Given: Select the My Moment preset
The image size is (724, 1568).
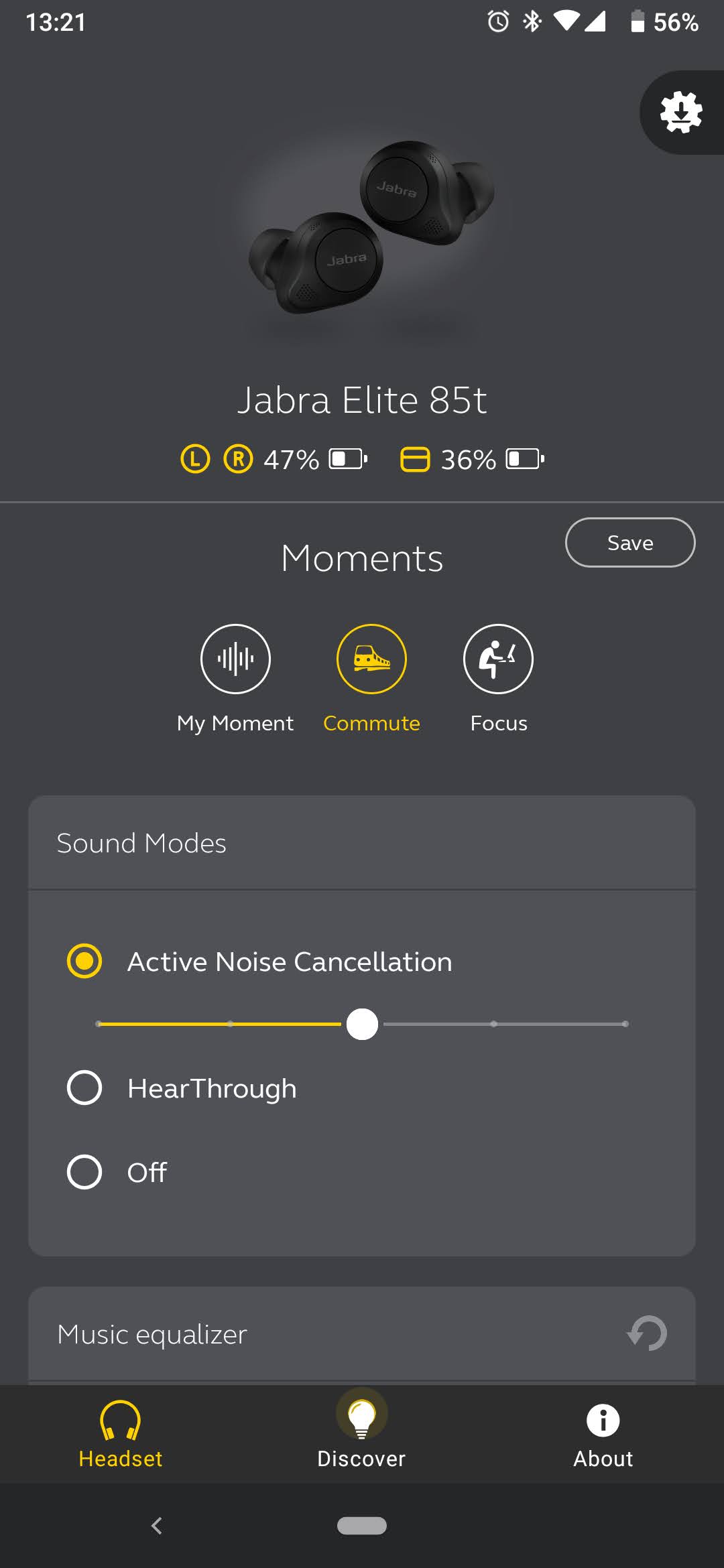Looking at the screenshot, I should pos(235,659).
